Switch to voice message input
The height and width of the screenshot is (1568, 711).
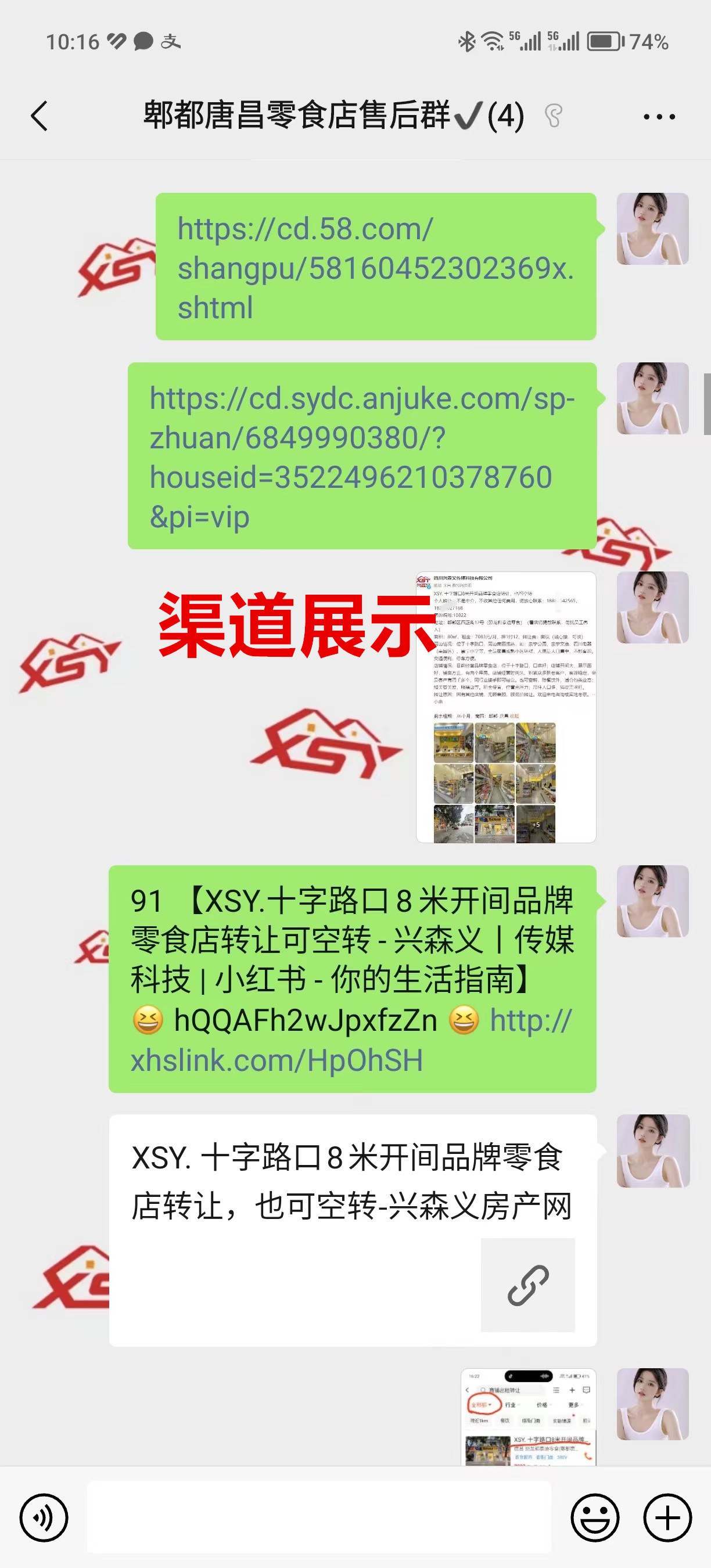[x=44, y=1517]
